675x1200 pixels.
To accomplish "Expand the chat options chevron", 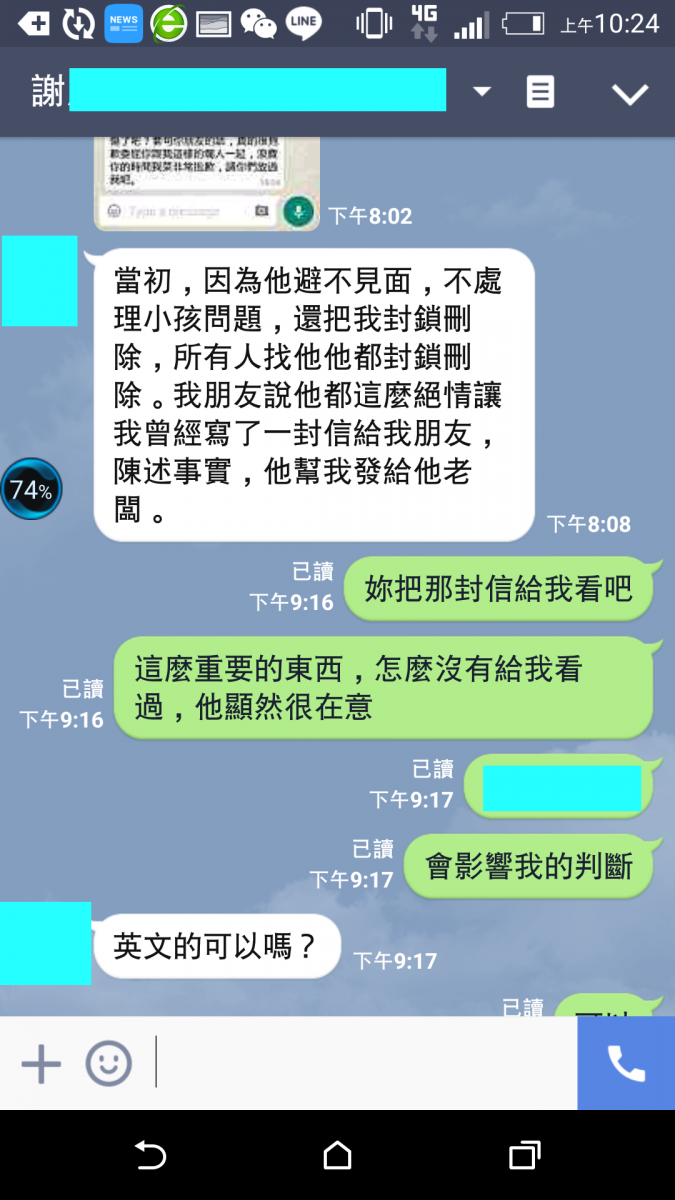I will pyautogui.click(x=630, y=93).
